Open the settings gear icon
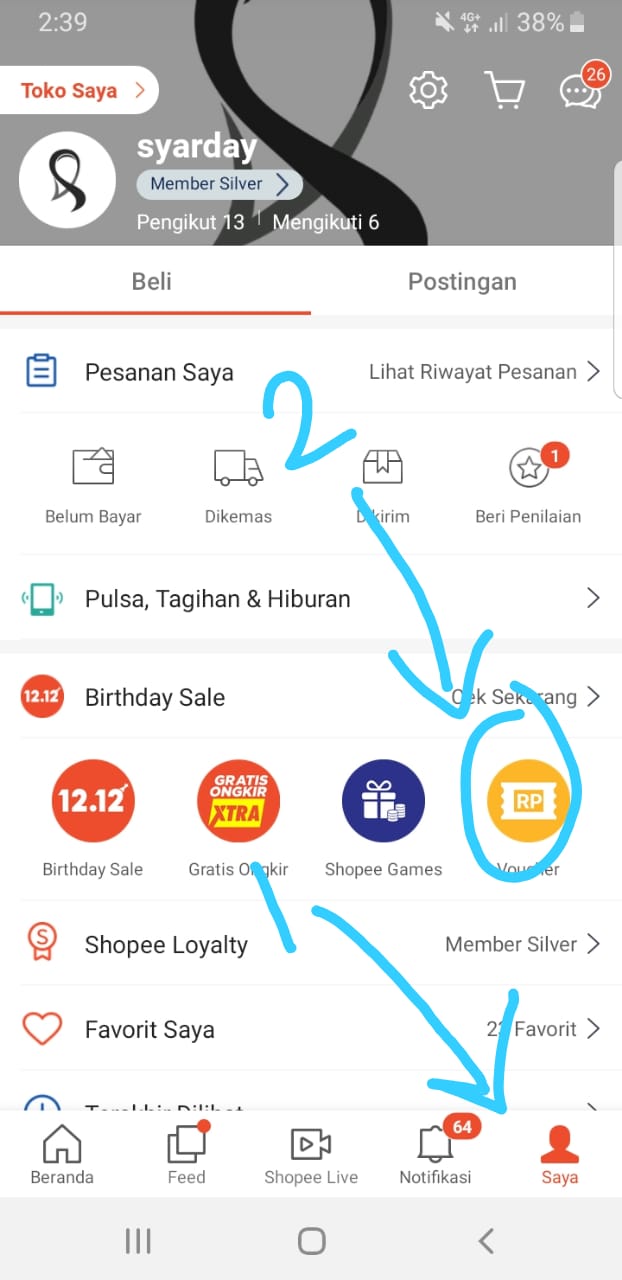 [428, 91]
